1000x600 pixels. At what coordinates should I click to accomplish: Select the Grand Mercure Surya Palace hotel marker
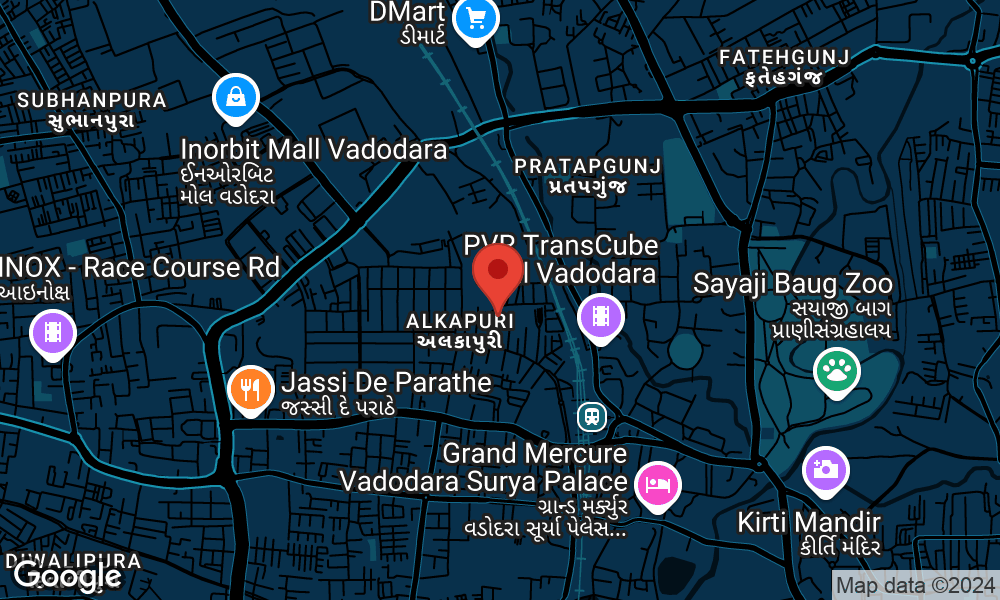click(x=657, y=485)
